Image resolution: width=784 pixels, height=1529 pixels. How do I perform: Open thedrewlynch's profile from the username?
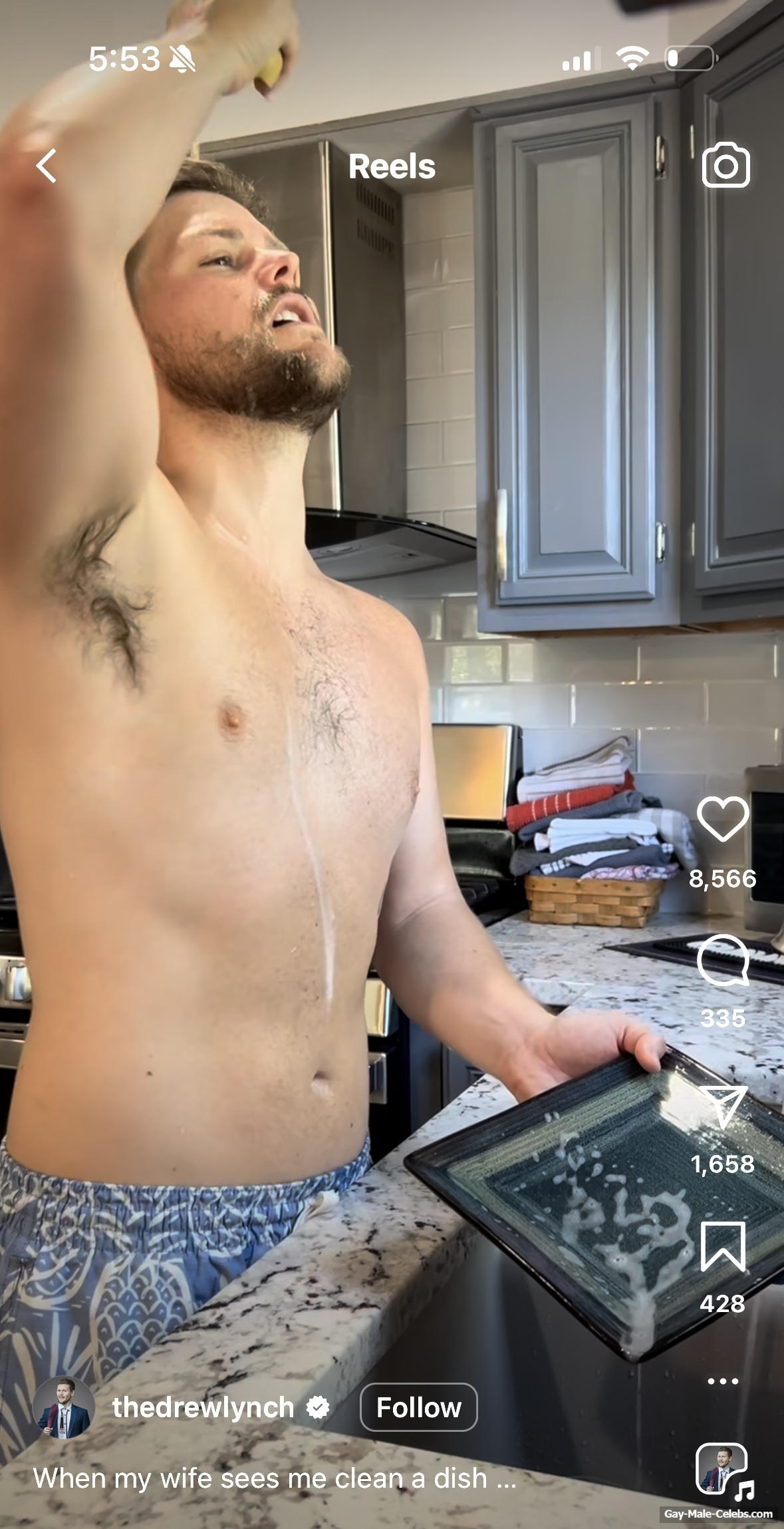click(203, 1407)
